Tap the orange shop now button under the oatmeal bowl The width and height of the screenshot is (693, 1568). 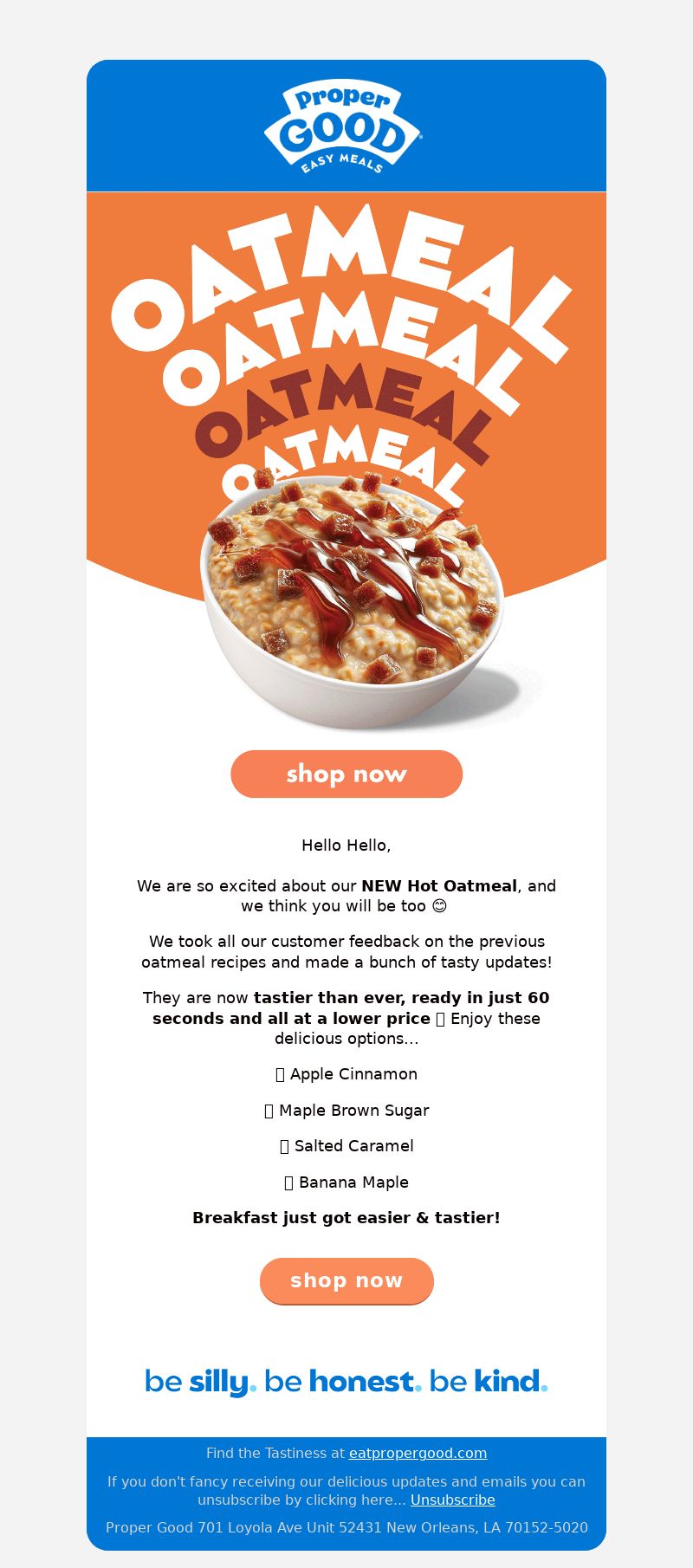346,774
